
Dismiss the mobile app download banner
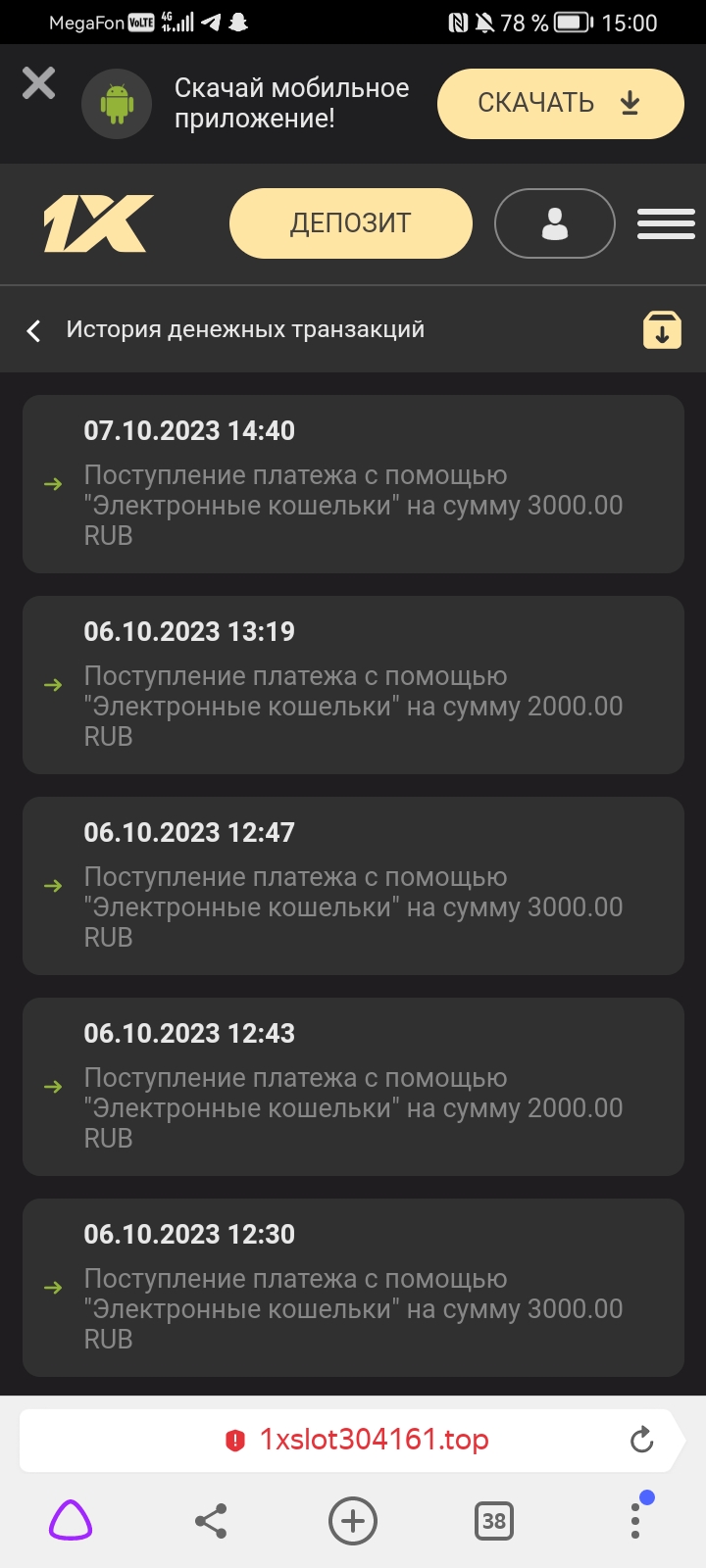tap(38, 83)
